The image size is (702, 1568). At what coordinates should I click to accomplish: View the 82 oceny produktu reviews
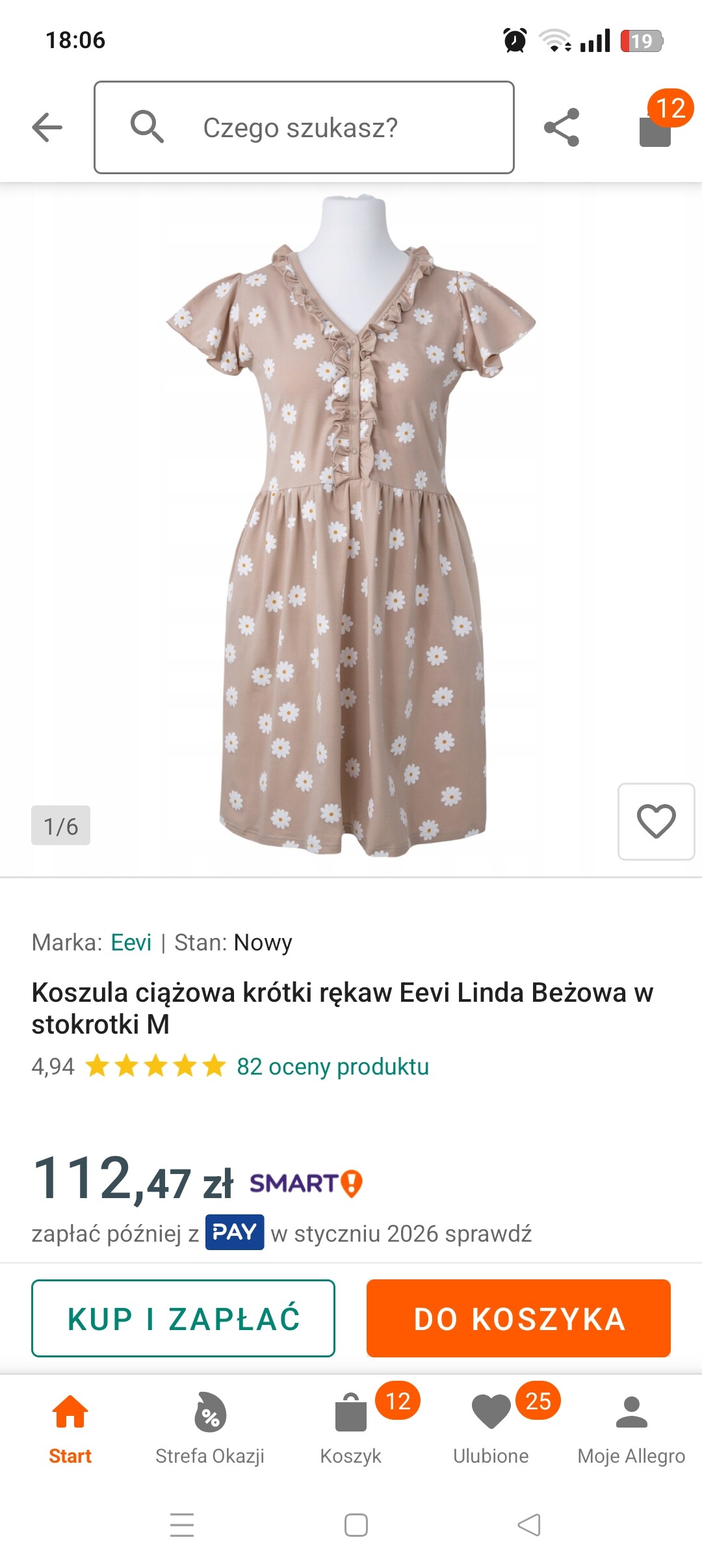click(332, 1066)
